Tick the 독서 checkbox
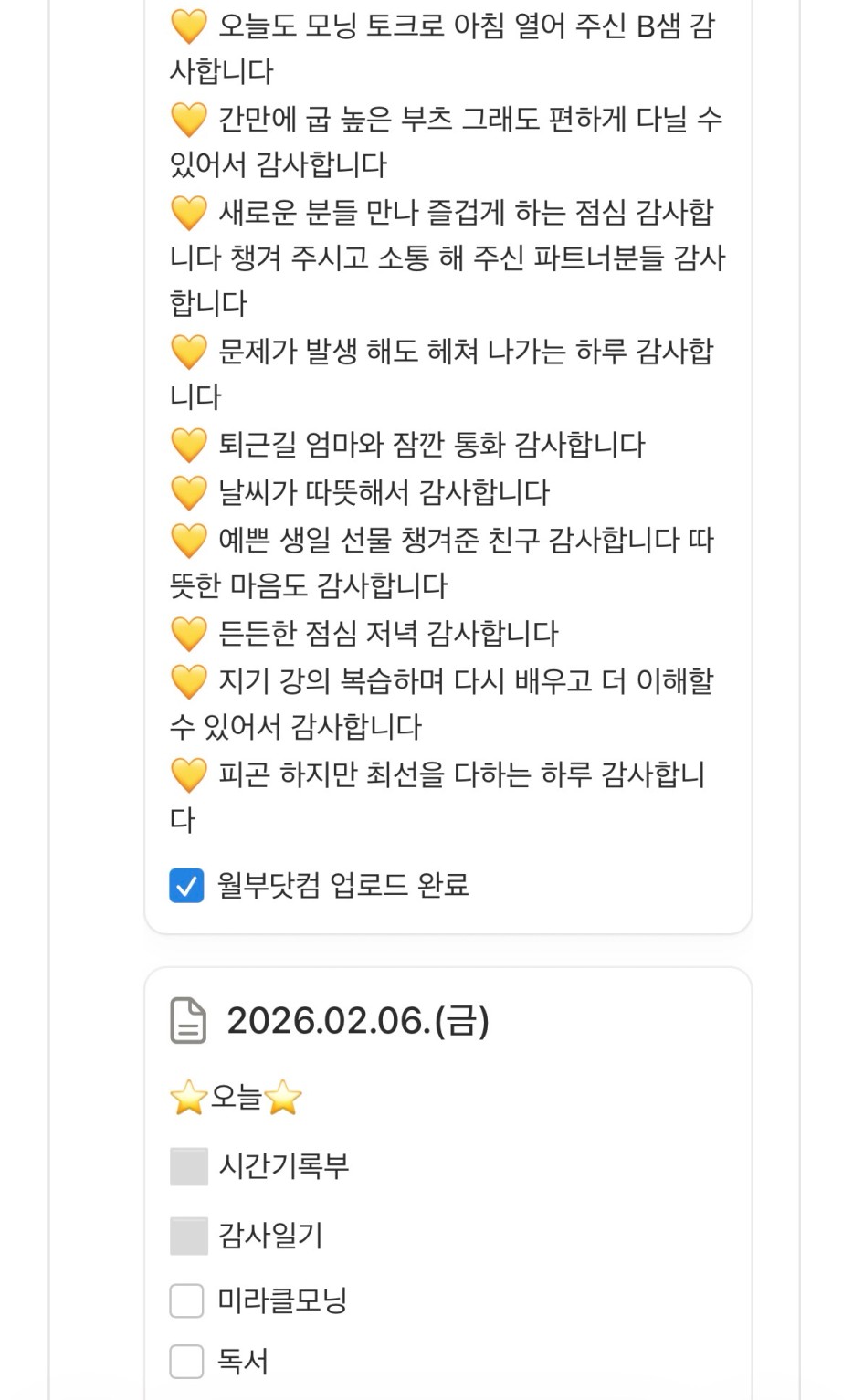This screenshot has height=1400, width=853. (186, 1361)
